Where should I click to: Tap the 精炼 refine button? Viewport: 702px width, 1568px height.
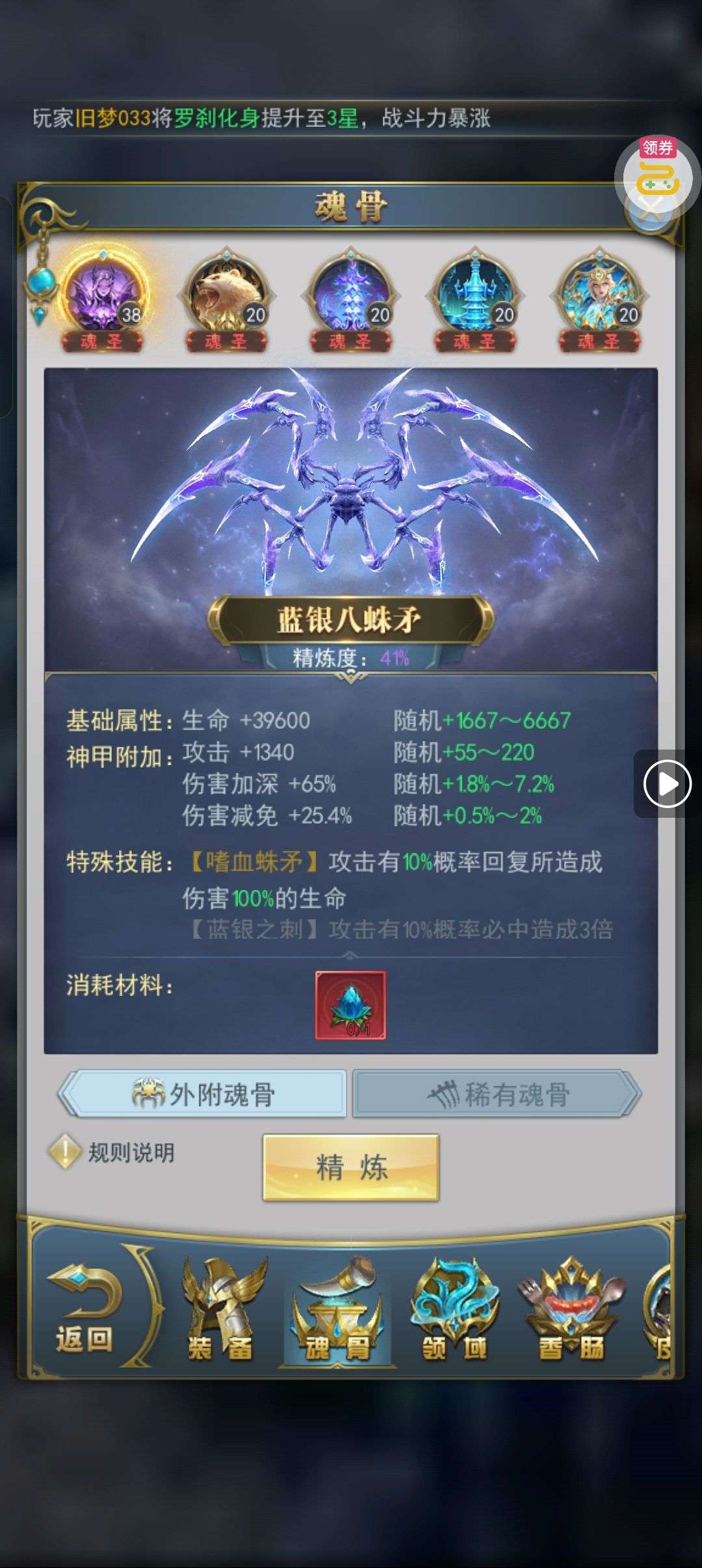351,1167
